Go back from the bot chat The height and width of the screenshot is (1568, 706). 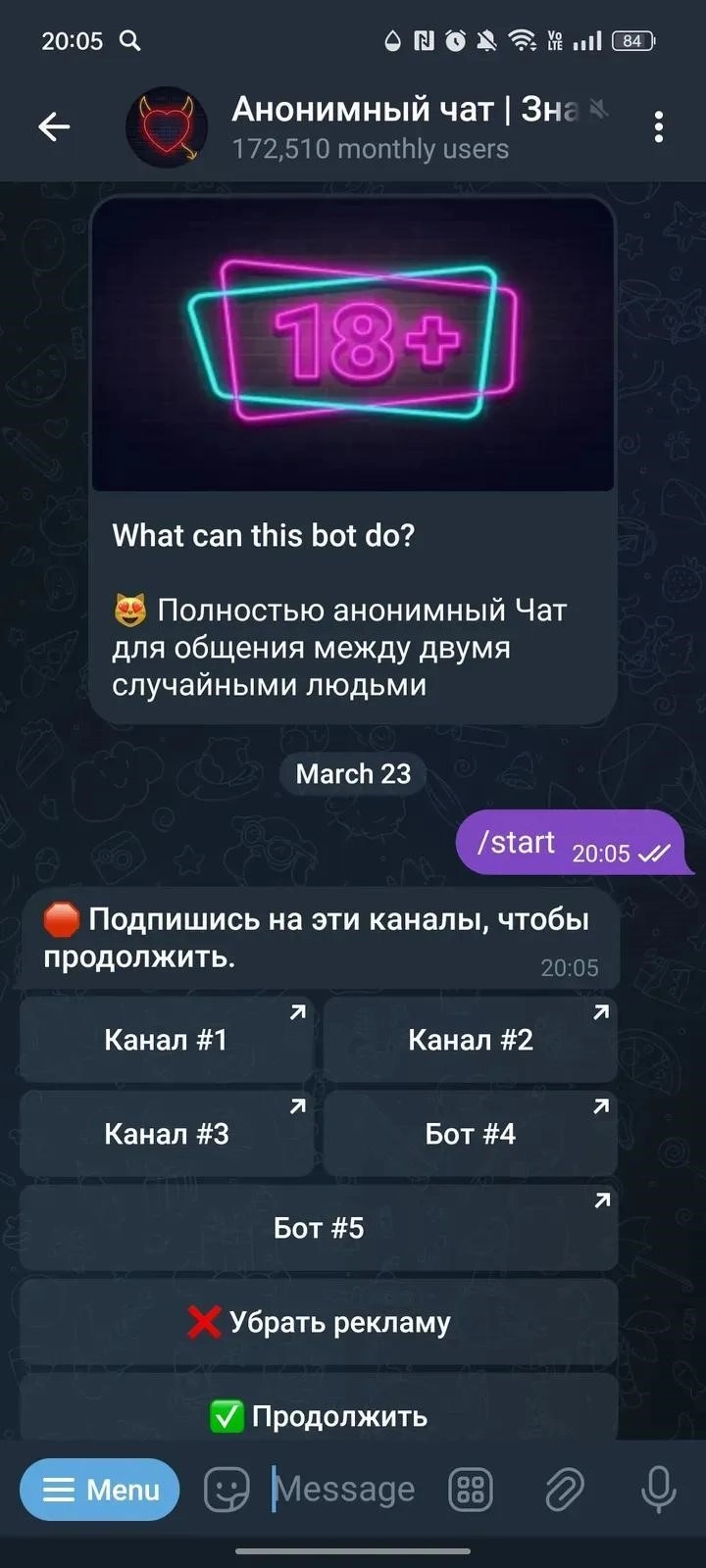point(54,126)
